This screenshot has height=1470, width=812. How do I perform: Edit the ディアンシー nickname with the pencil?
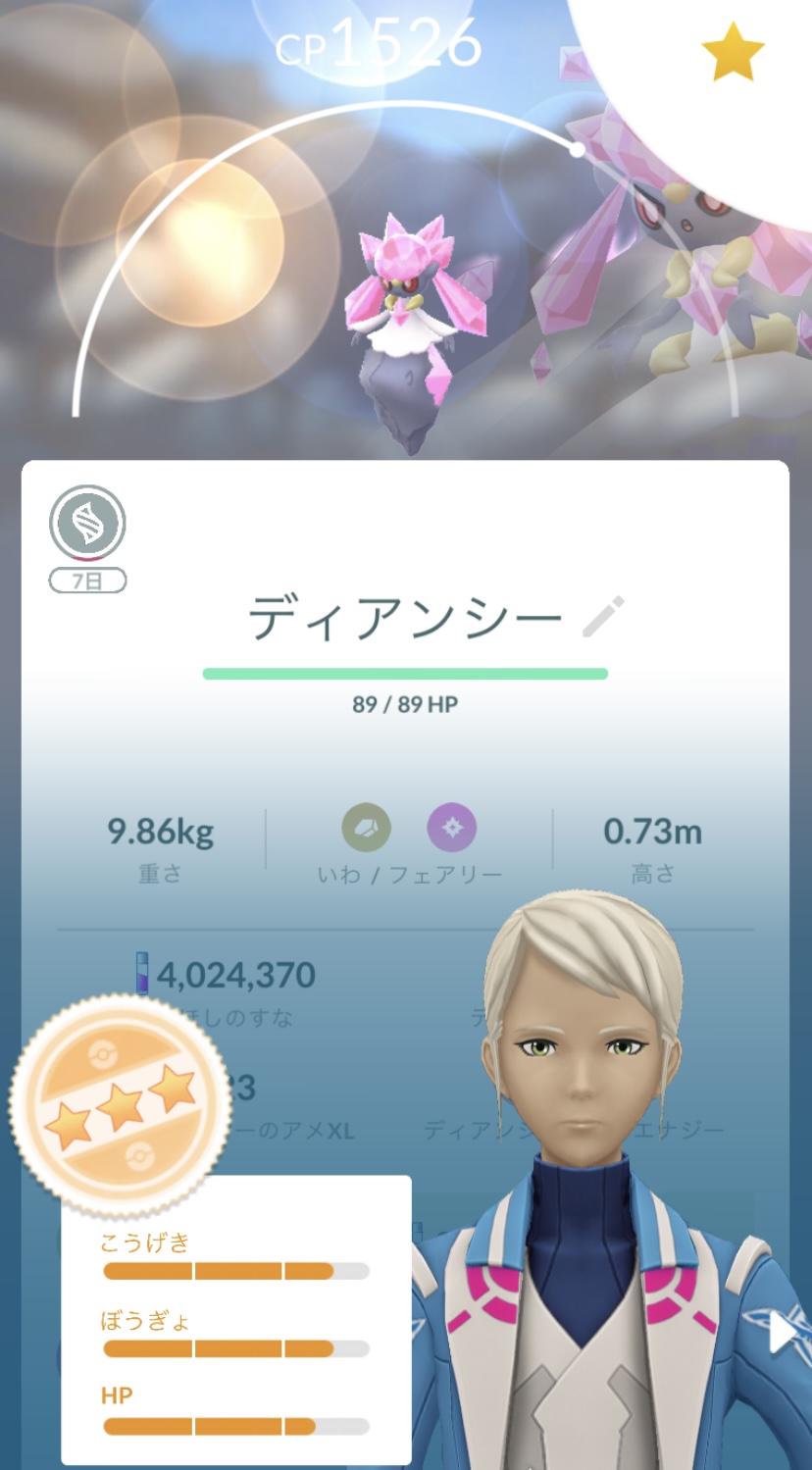(x=602, y=617)
